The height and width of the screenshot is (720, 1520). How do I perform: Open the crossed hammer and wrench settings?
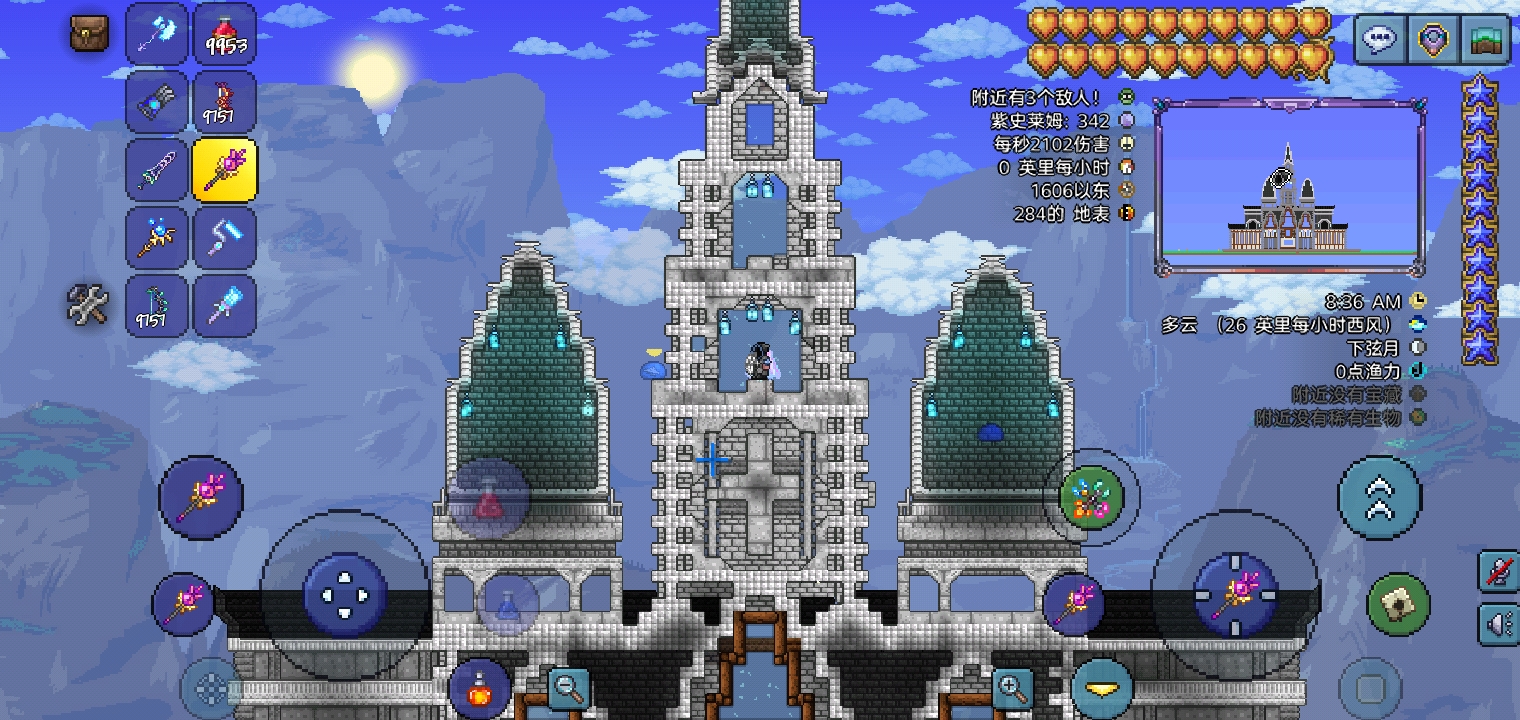coord(87,304)
